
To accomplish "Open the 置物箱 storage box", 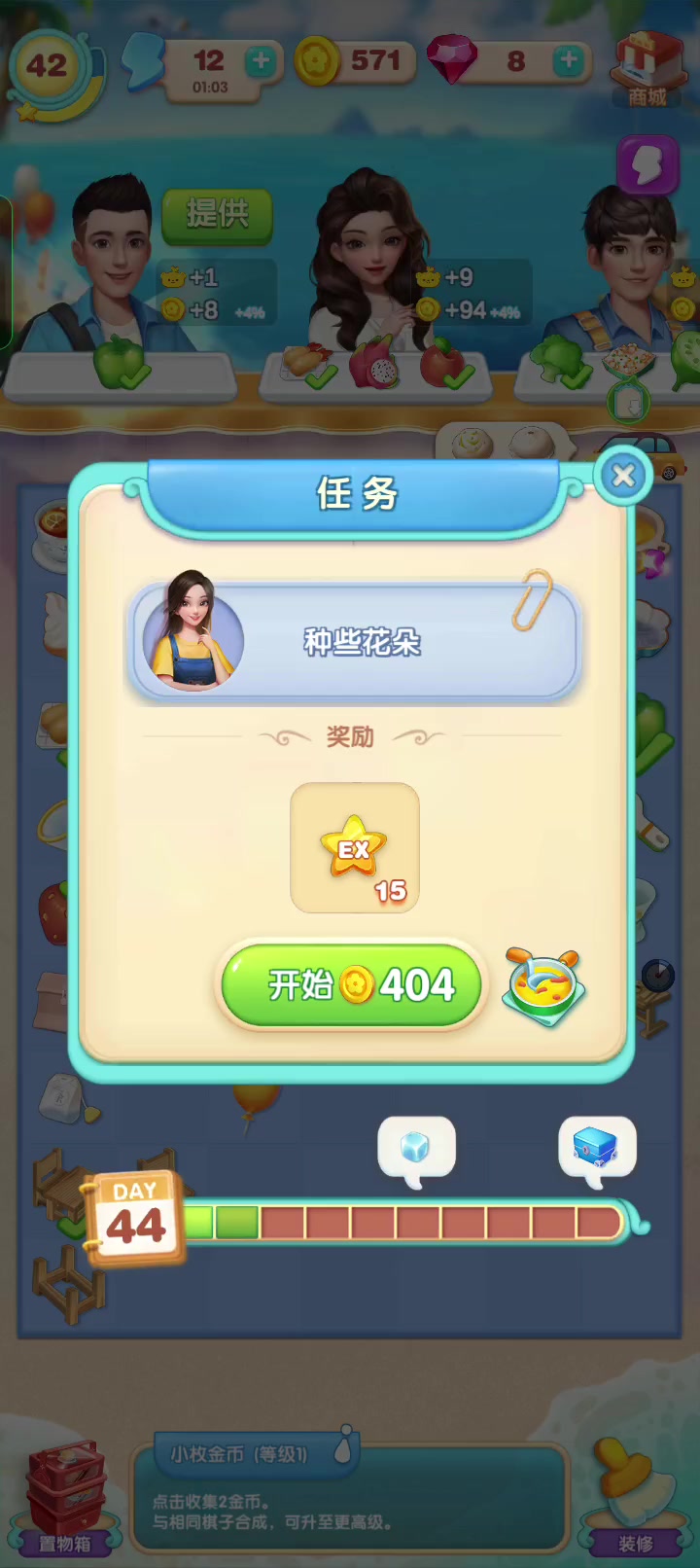I will tap(64, 1496).
